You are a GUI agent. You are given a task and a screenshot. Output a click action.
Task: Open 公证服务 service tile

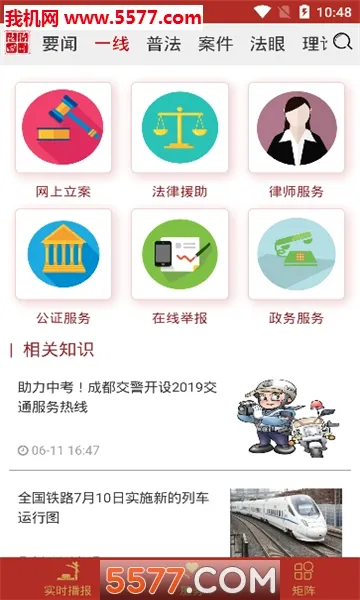(63, 267)
